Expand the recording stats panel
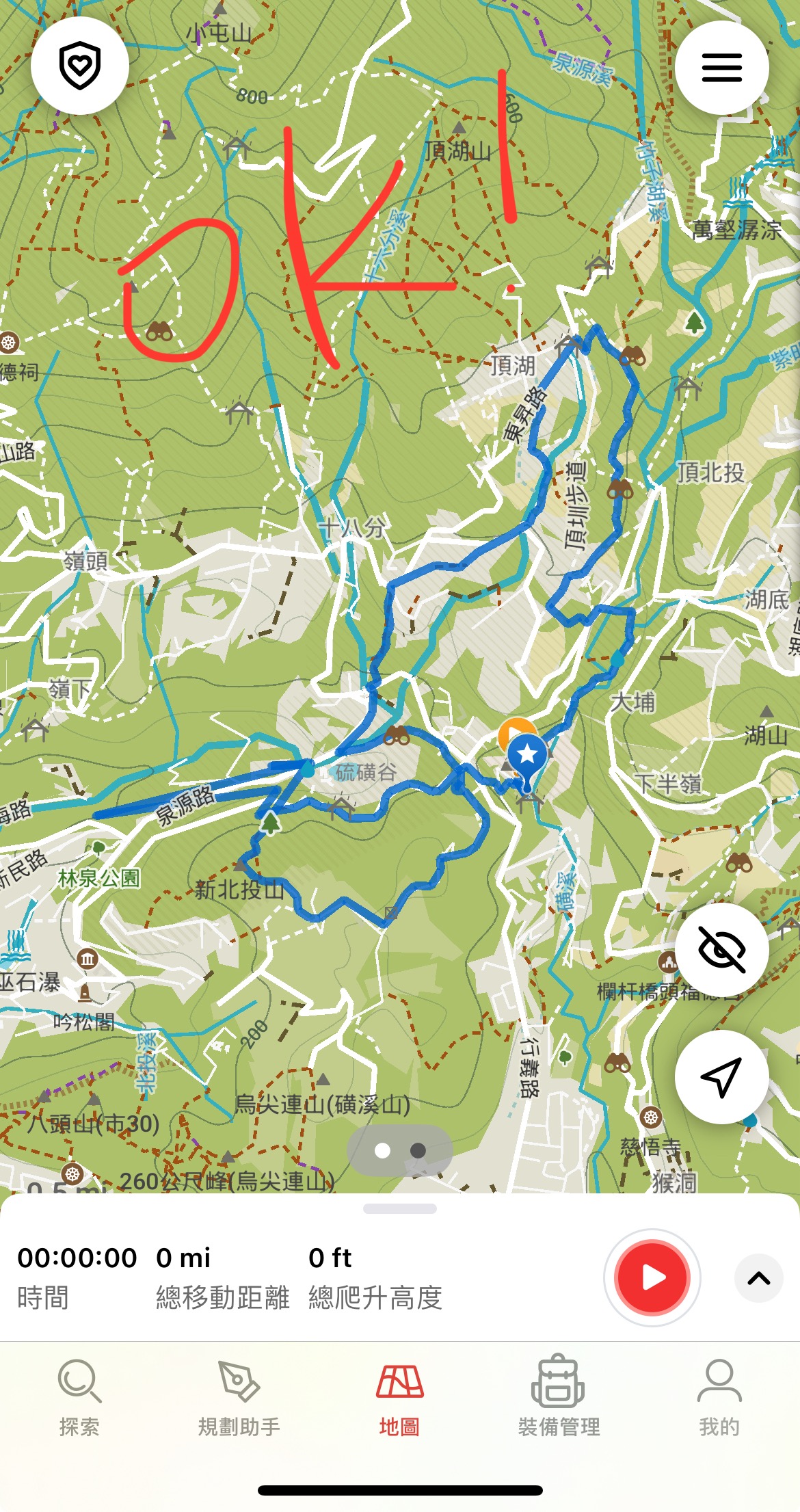This screenshot has width=800, height=1512. coord(759,1278)
